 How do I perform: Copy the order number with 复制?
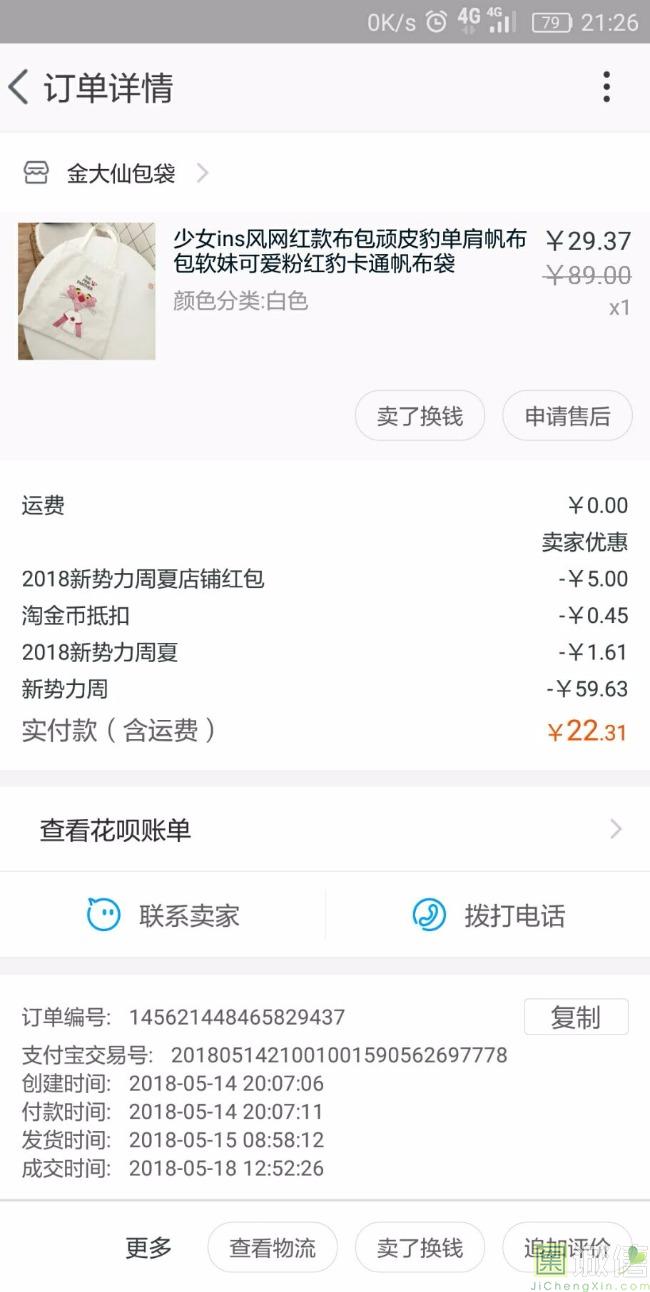(x=575, y=1017)
